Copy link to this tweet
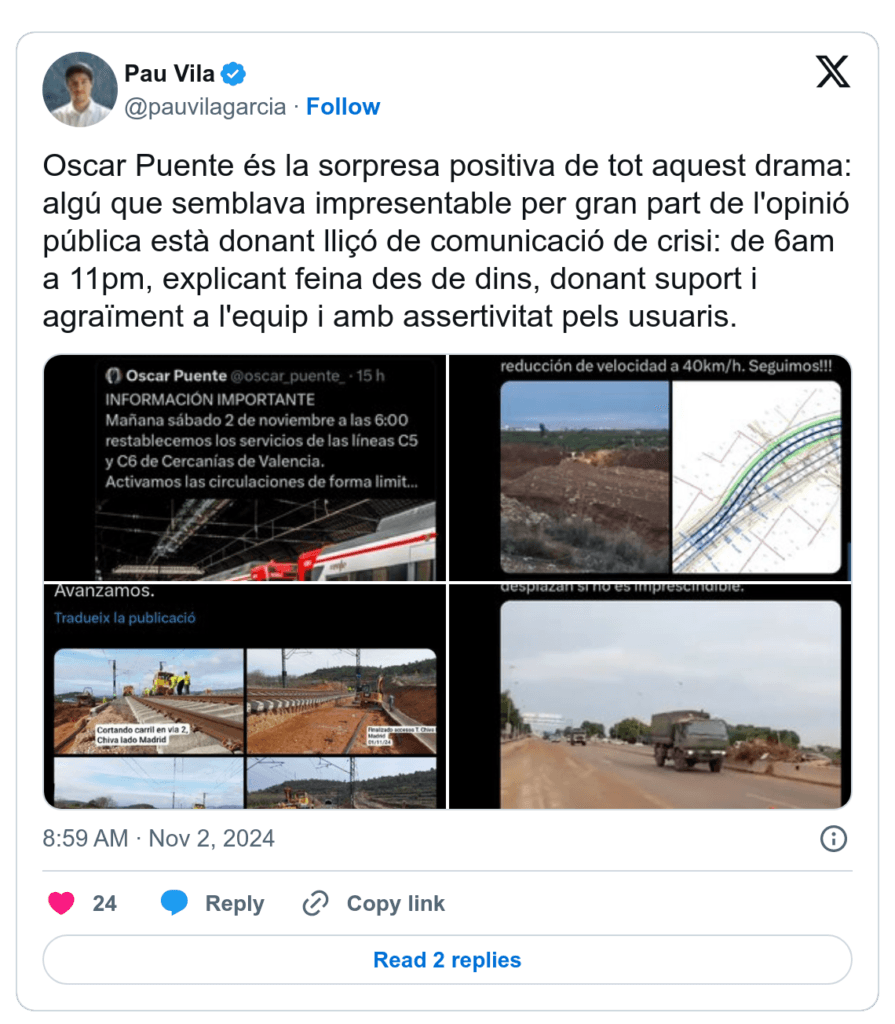Screen dimensions: 895x1024 [x=374, y=903]
